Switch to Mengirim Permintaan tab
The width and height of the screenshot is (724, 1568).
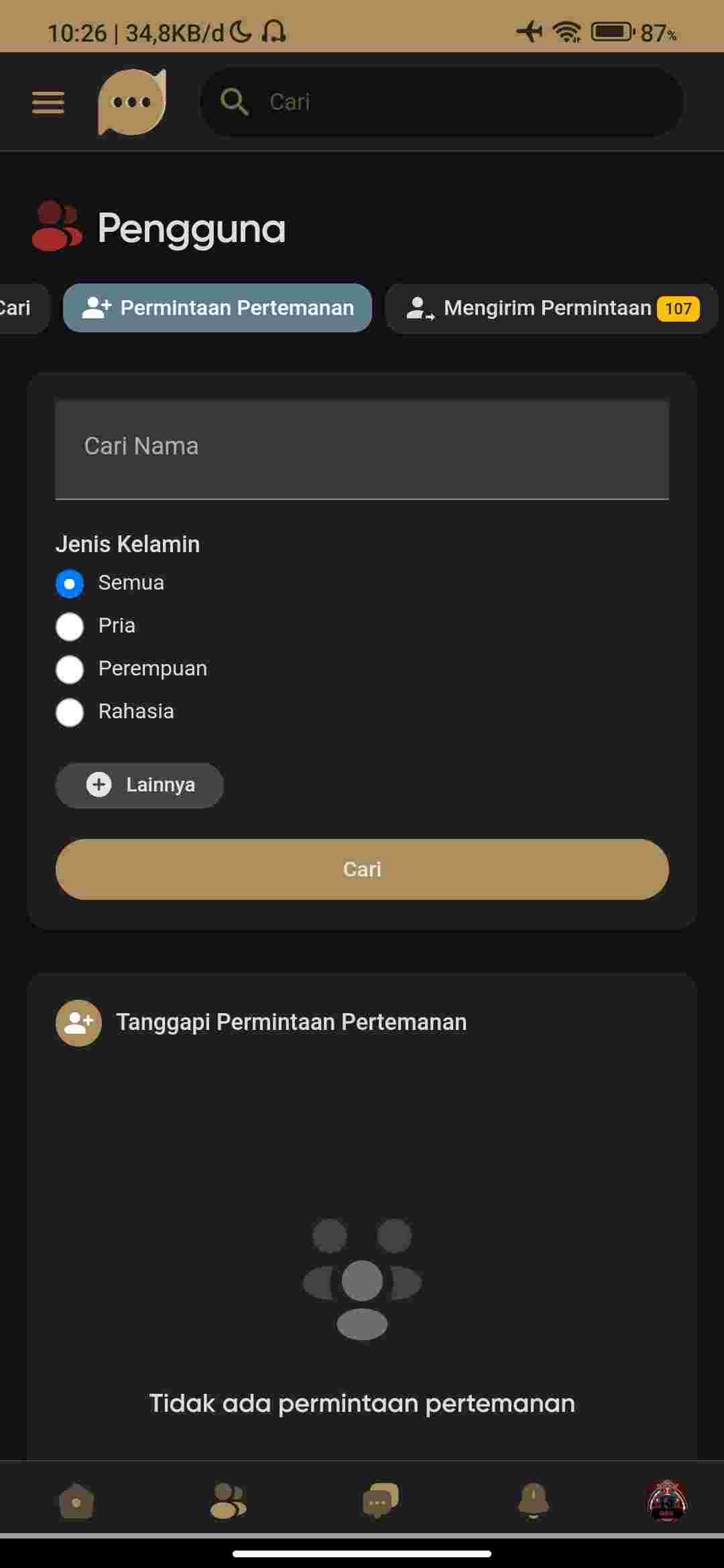pos(552,308)
